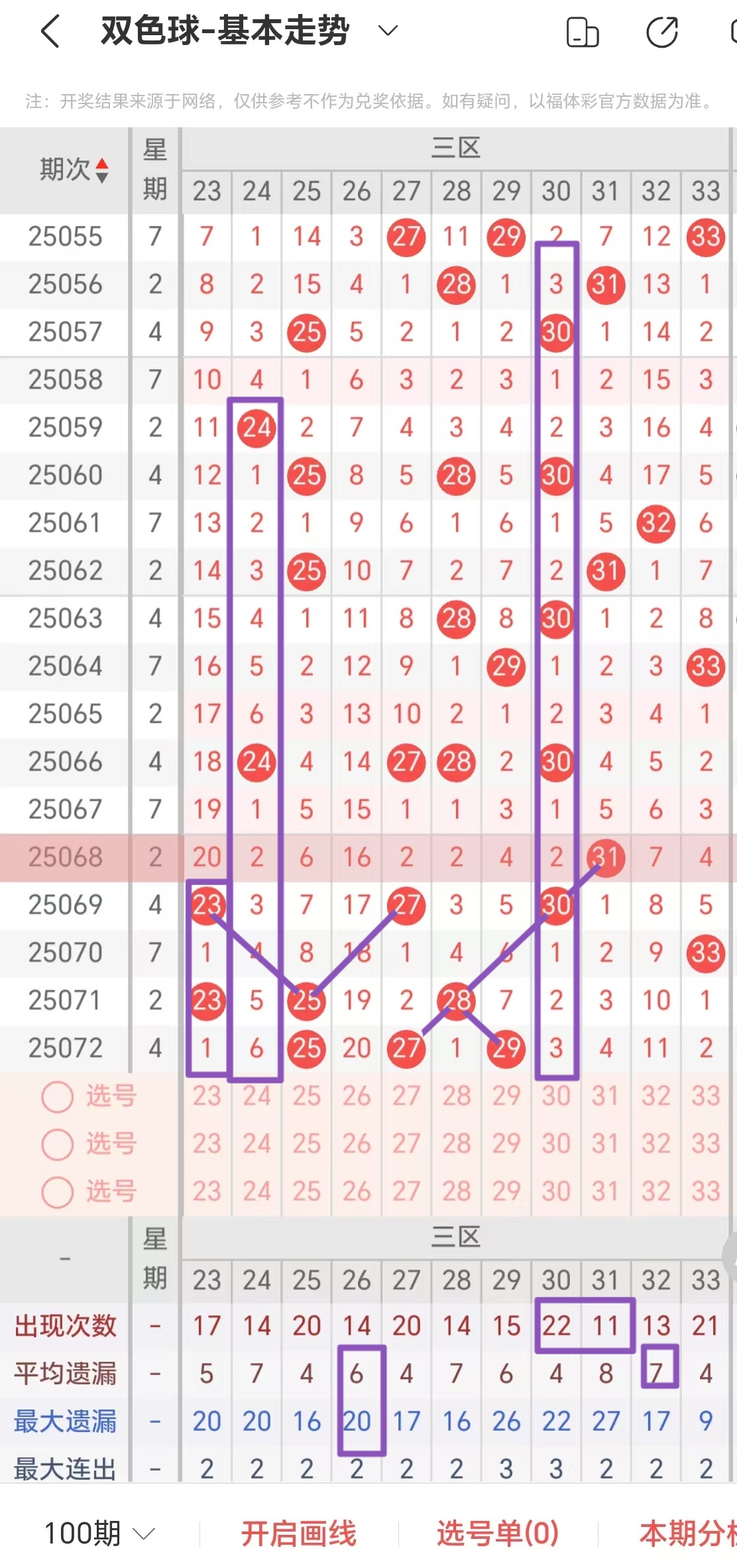Select the first 选号 radio circle

tap(57, 1097)
